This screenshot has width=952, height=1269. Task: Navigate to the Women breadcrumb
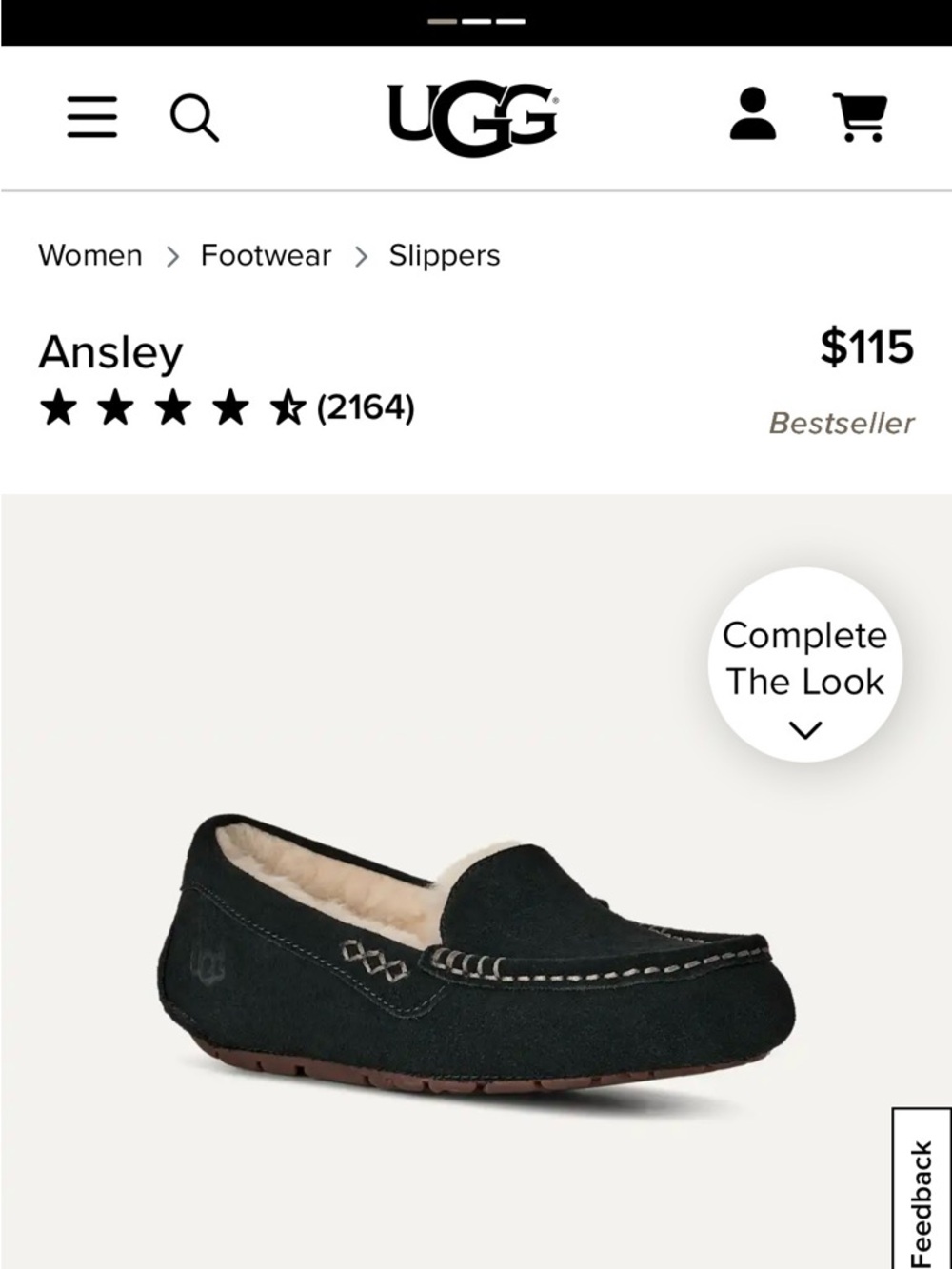[89, 255]
